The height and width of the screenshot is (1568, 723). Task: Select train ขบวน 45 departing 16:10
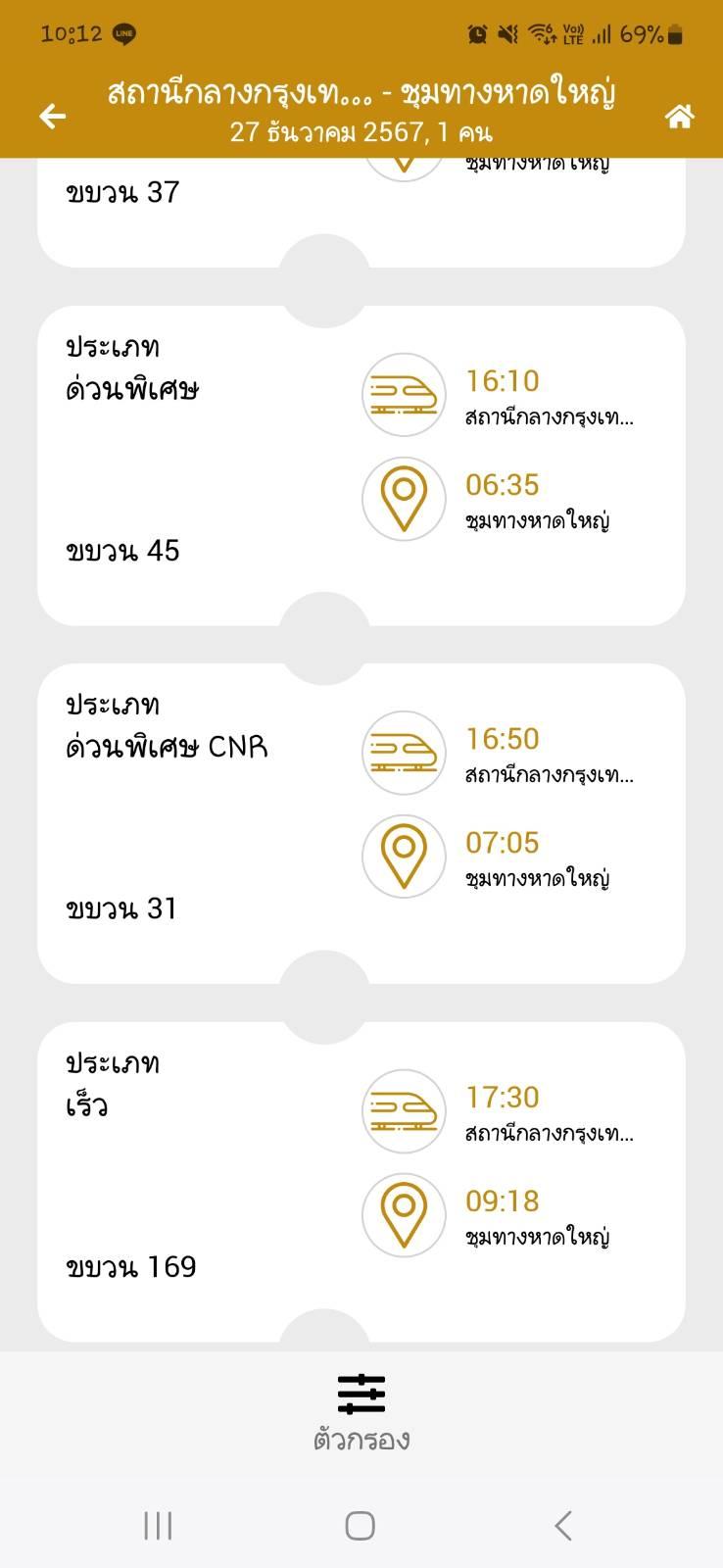click(361, 465)
